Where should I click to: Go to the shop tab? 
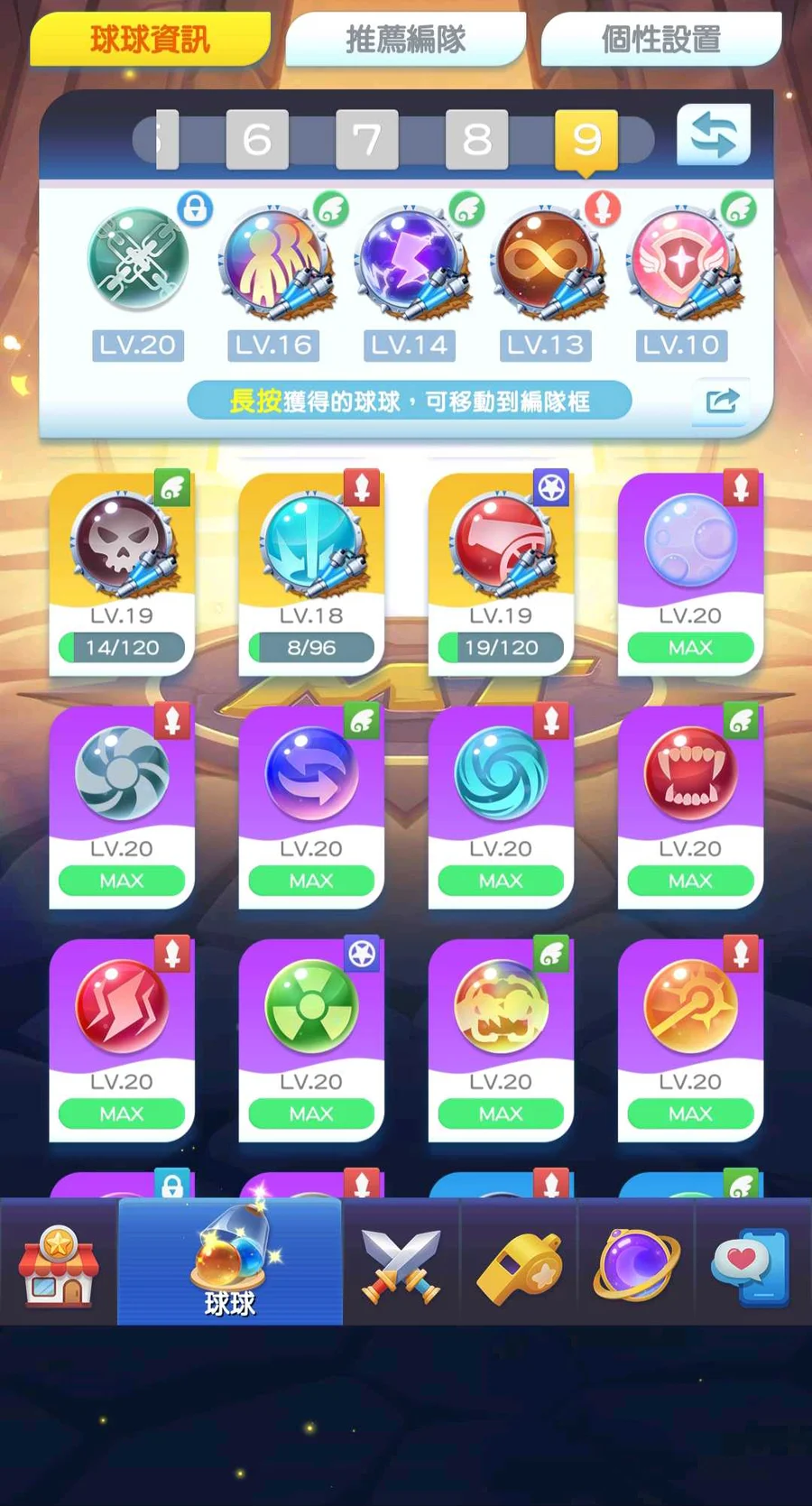tap(59, 1263)
